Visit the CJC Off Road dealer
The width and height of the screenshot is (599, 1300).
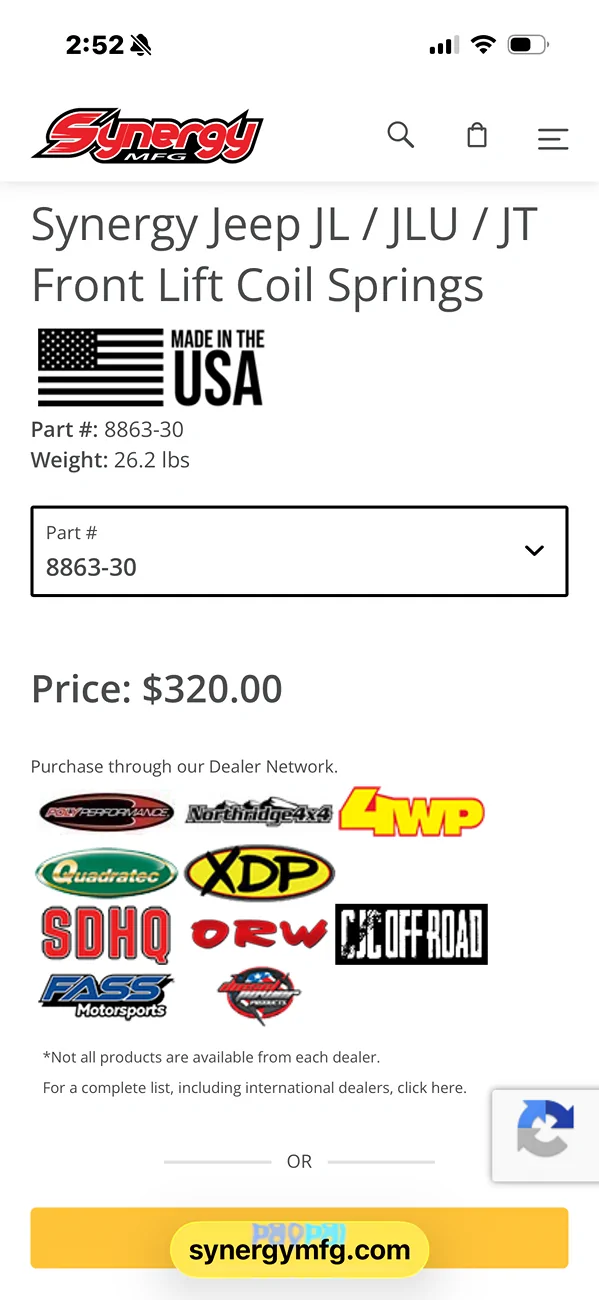click(411, 934)
